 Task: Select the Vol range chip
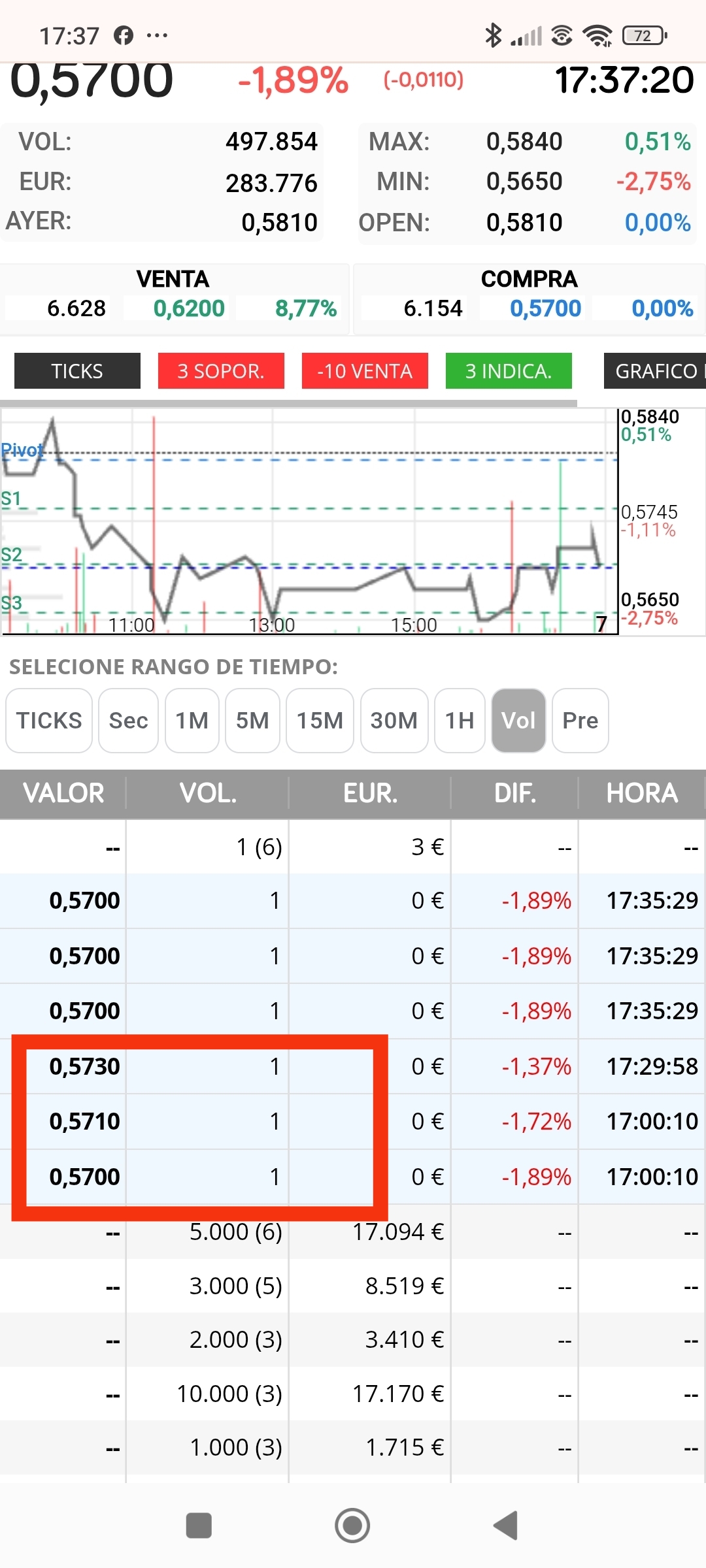pyautogui.click(x=518, y=721)
